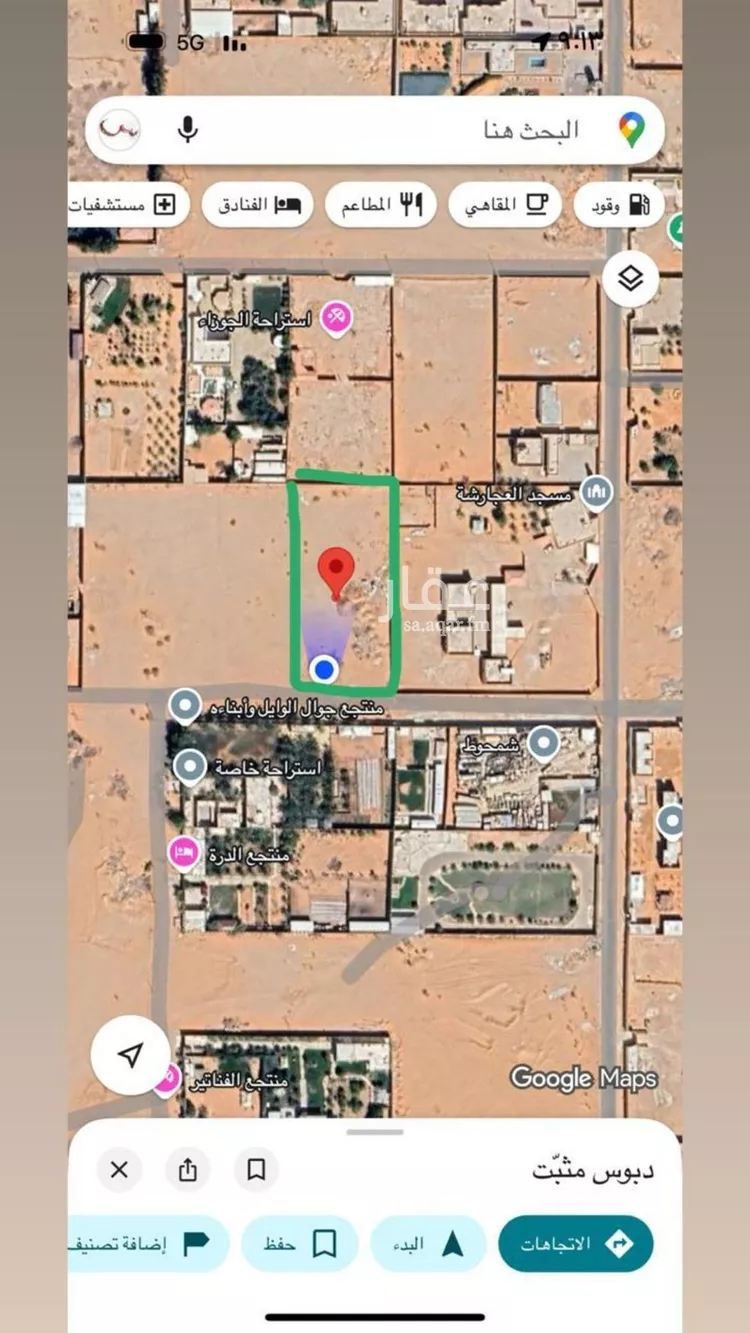Select the المقاهي chip
The height and width of the screenshot is (1333, 750).
click(505, 205)
